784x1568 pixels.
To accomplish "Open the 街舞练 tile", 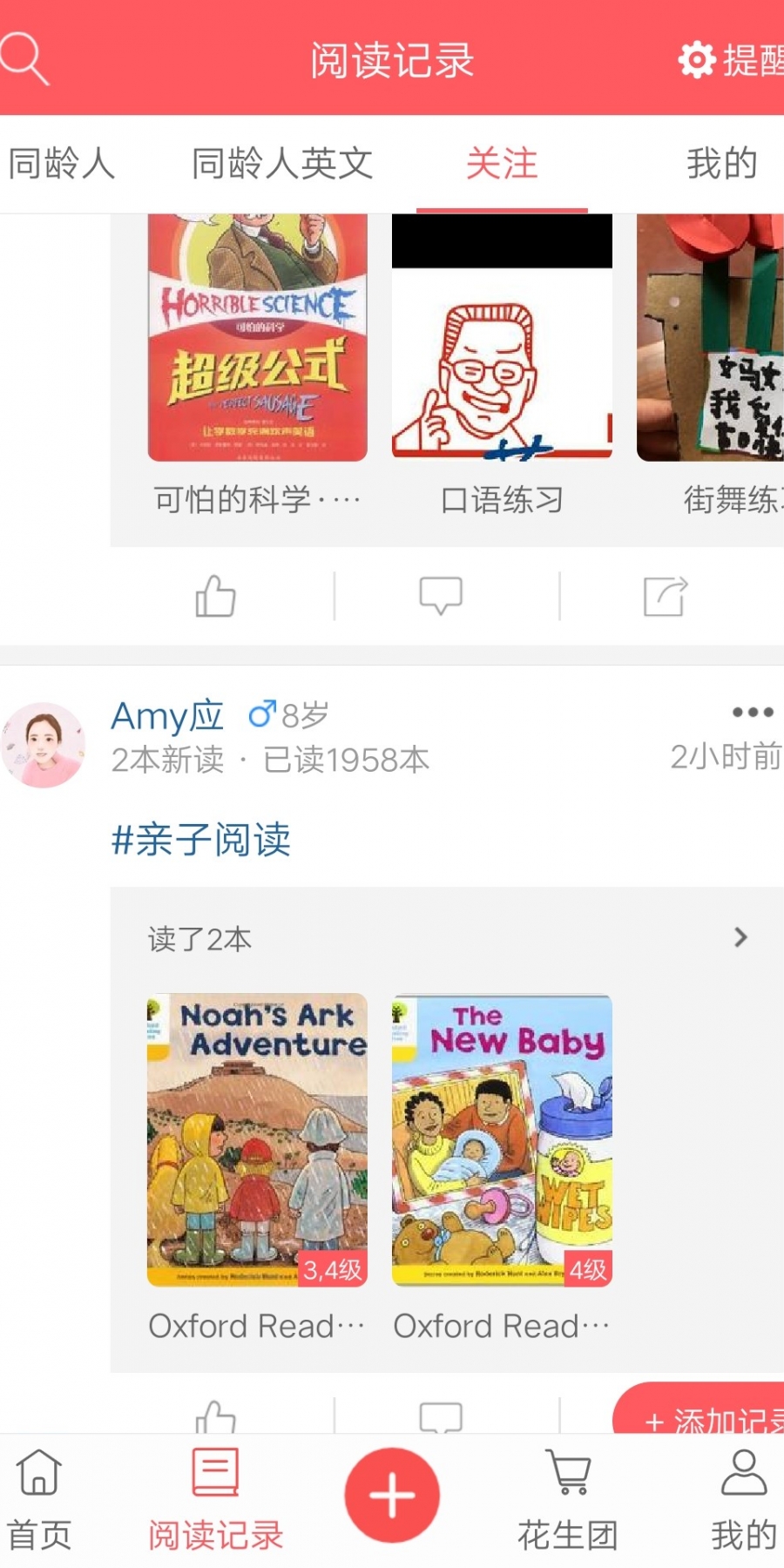I will click(x=710, y=338).
